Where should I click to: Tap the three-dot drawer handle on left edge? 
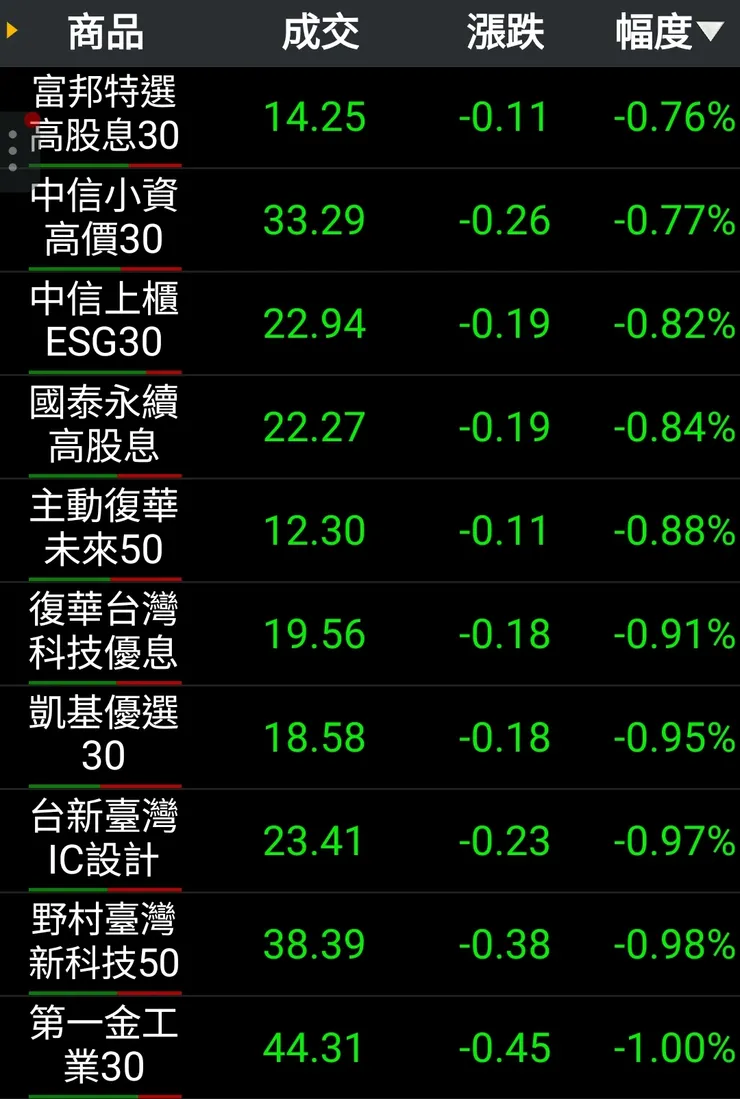(x=12, y=148)
